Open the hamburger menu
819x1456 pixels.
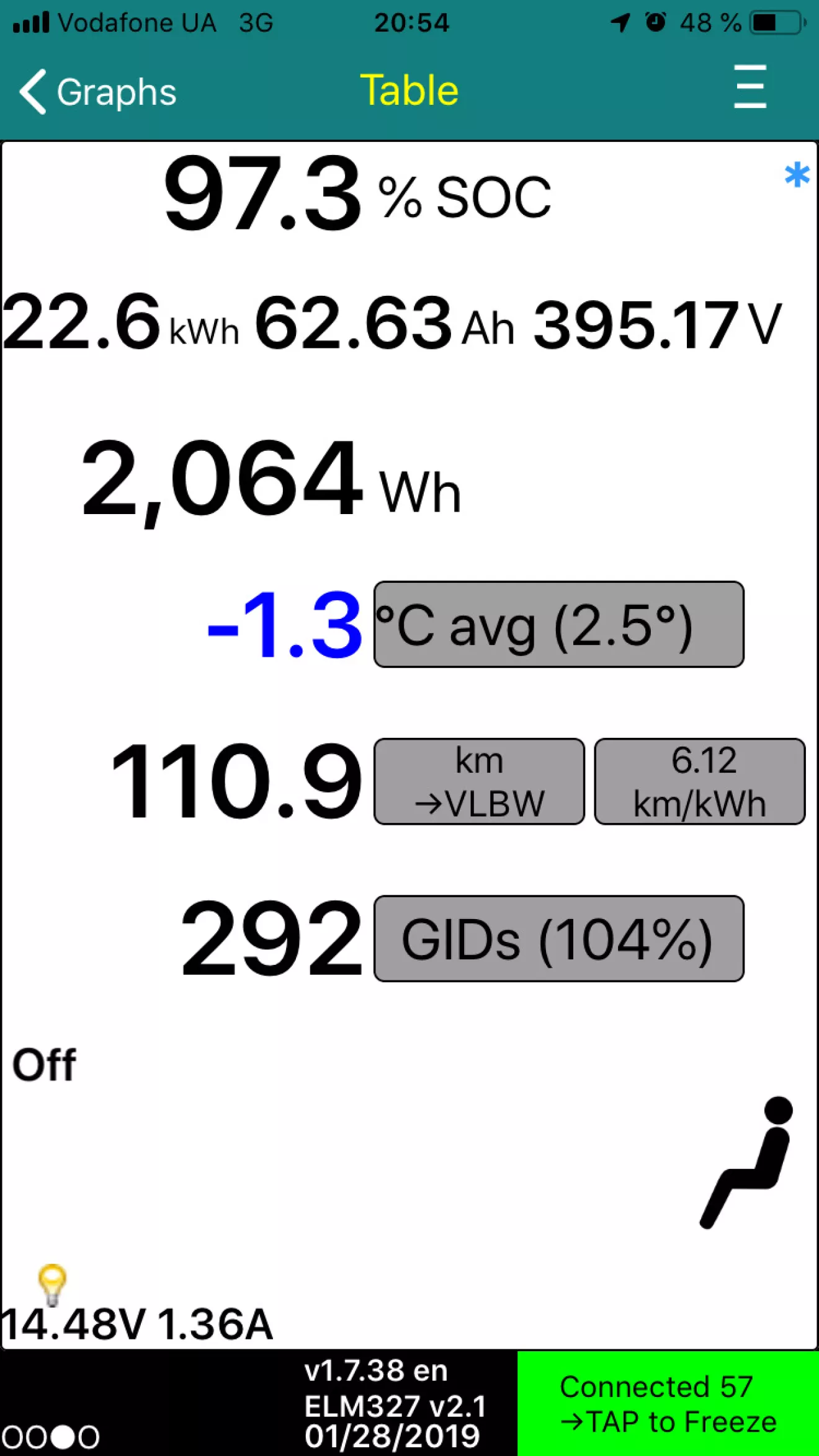pyautogui.click(x=750, y=87)
